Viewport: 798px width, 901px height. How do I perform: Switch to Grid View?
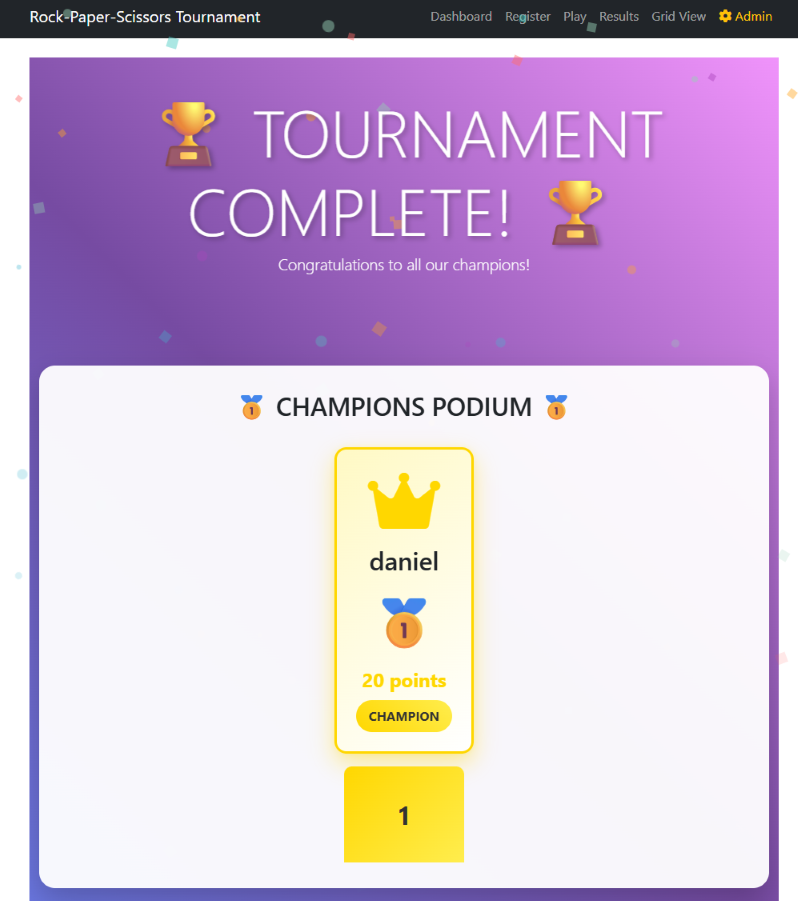pos(678,16)
